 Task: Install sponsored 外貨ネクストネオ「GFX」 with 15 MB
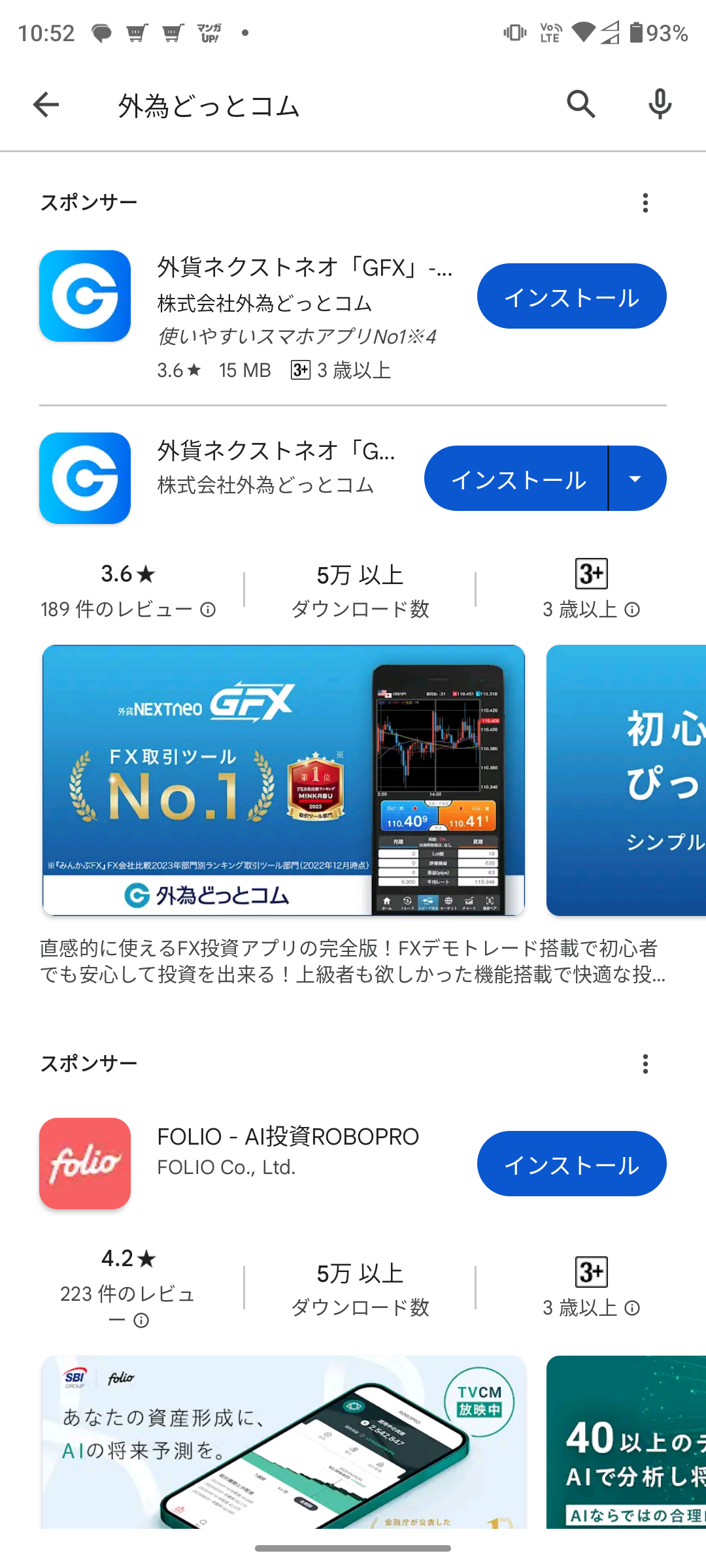571,297
